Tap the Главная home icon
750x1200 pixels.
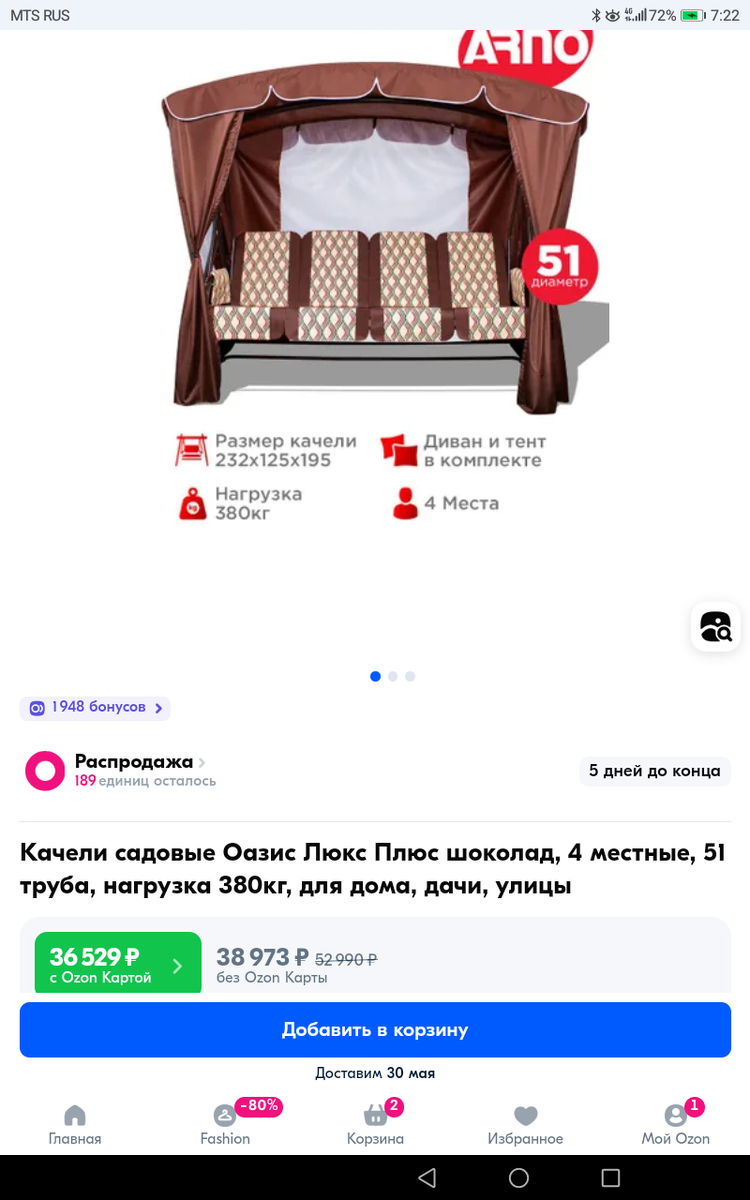pos(75,1113)
